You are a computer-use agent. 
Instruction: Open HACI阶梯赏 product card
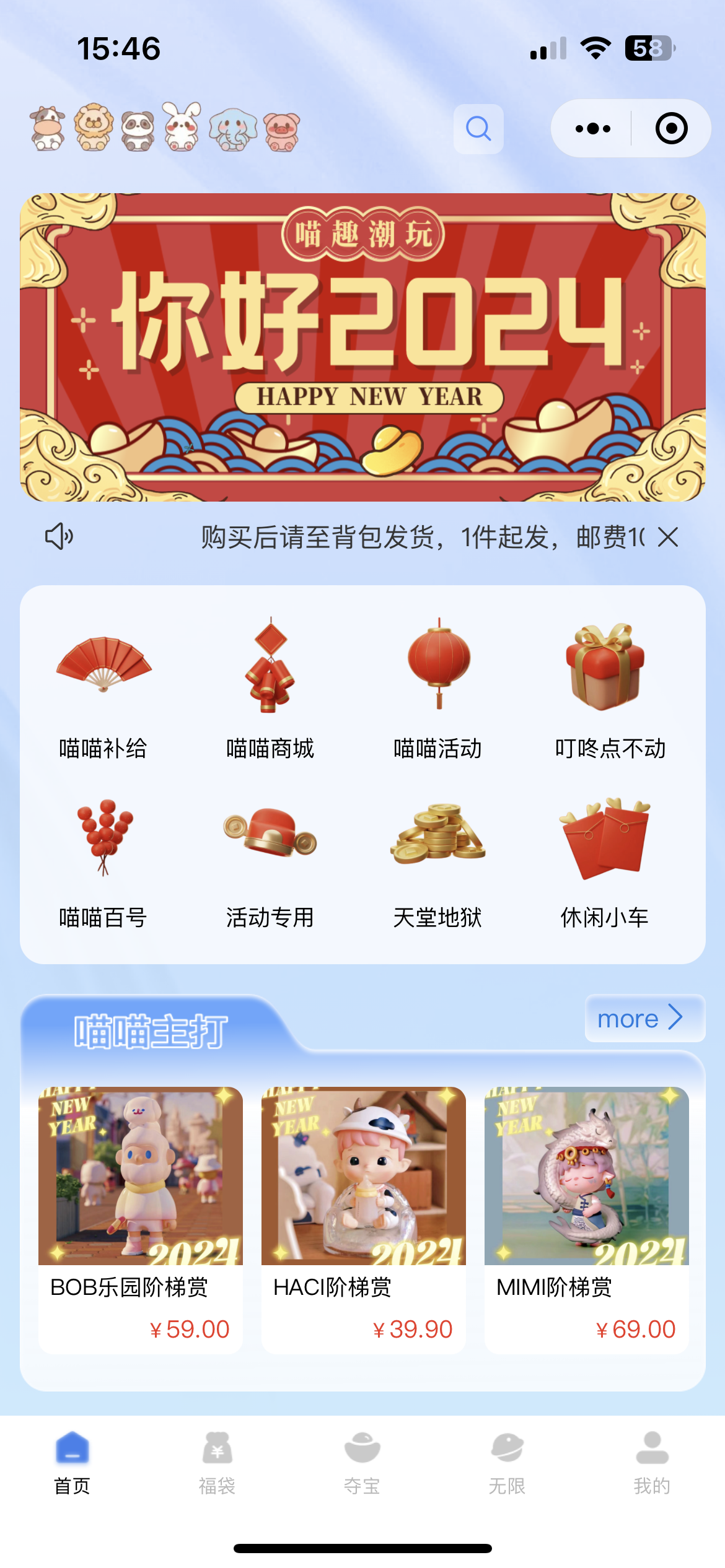(364, 1218)
